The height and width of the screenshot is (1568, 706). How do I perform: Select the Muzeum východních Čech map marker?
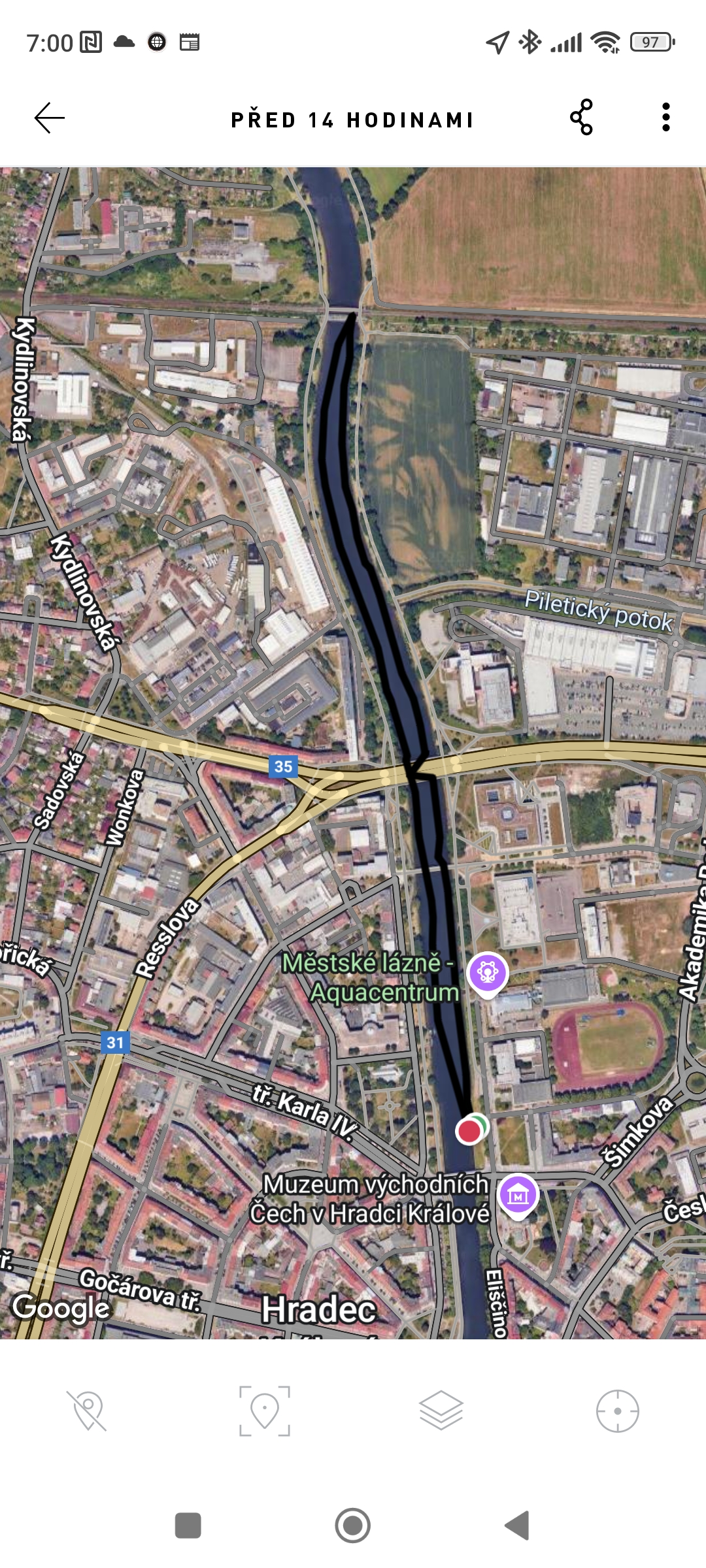coord(518,1195)
